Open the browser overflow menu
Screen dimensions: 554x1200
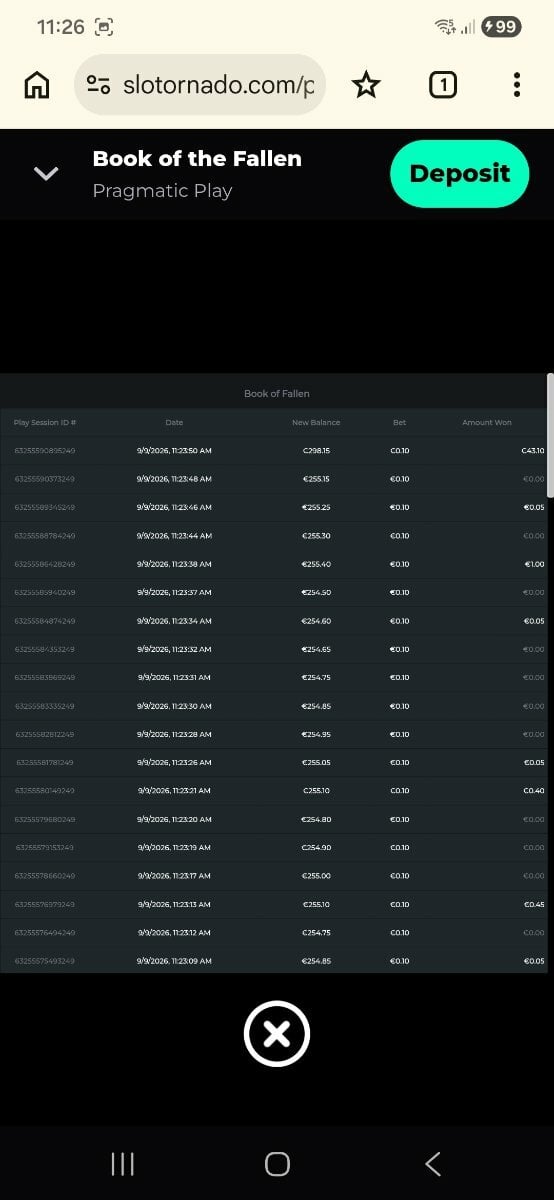tap(516, 86)
